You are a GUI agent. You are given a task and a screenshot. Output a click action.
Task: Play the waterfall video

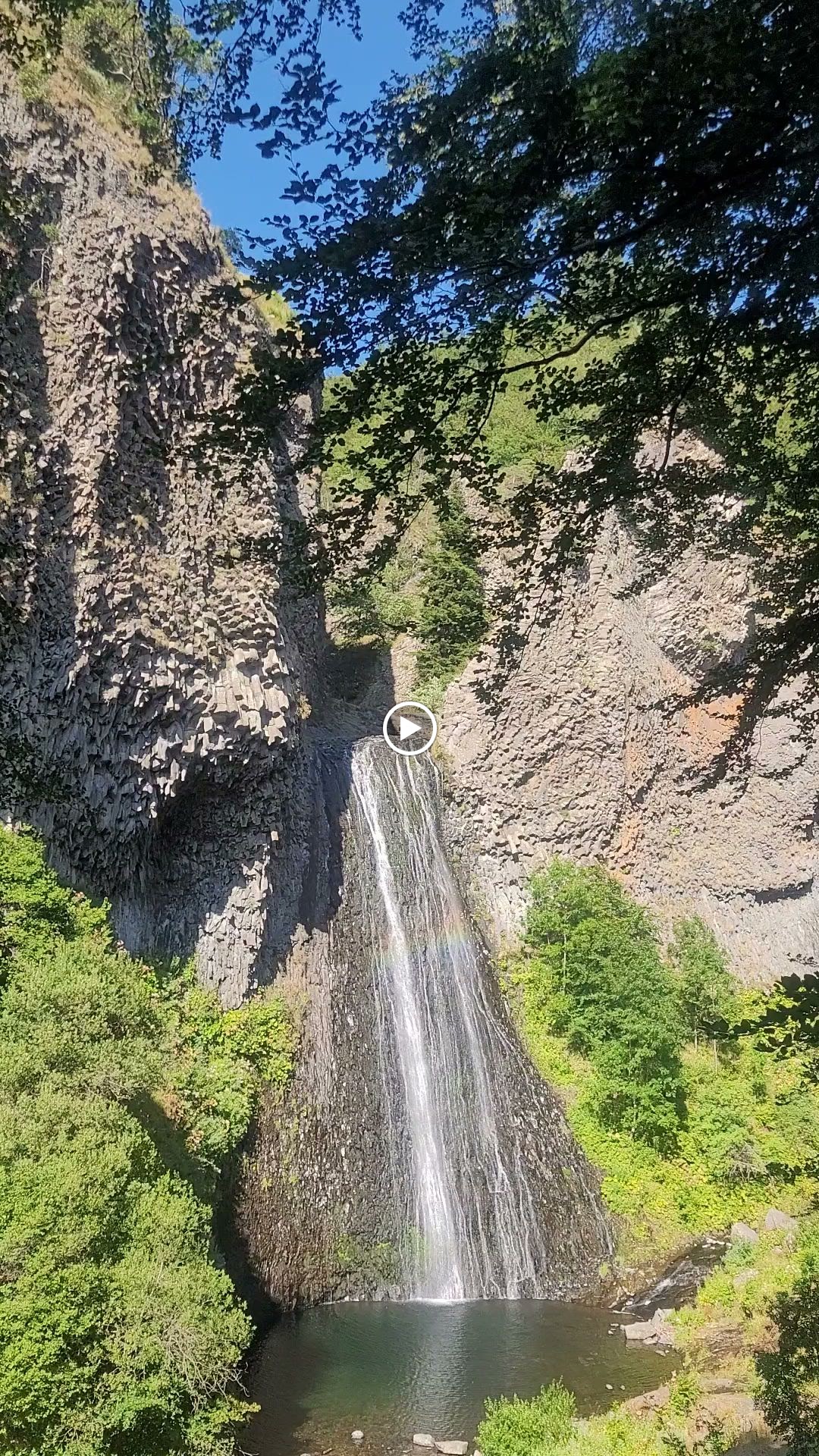[409, 728]
